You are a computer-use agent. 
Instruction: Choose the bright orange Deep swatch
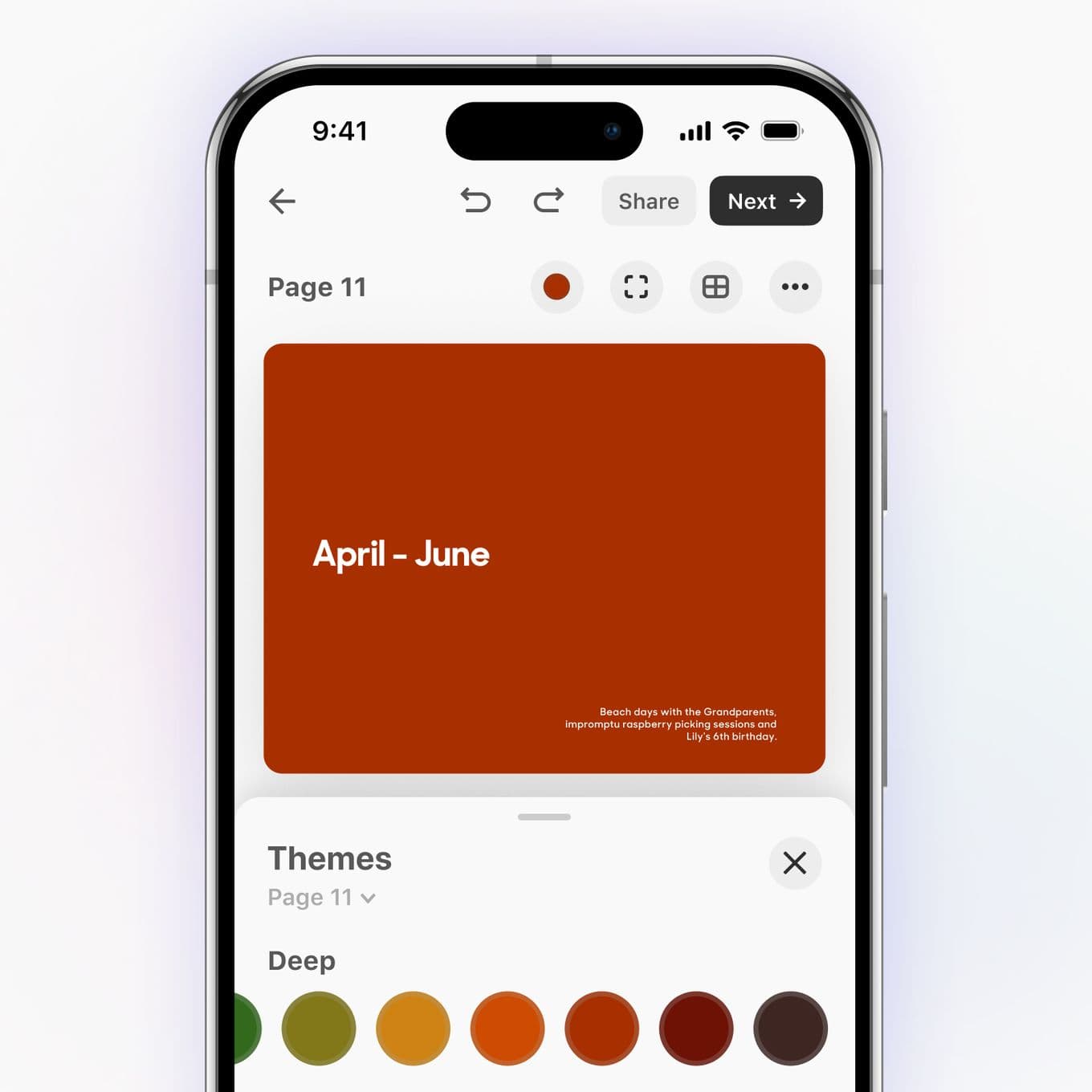507,1029
